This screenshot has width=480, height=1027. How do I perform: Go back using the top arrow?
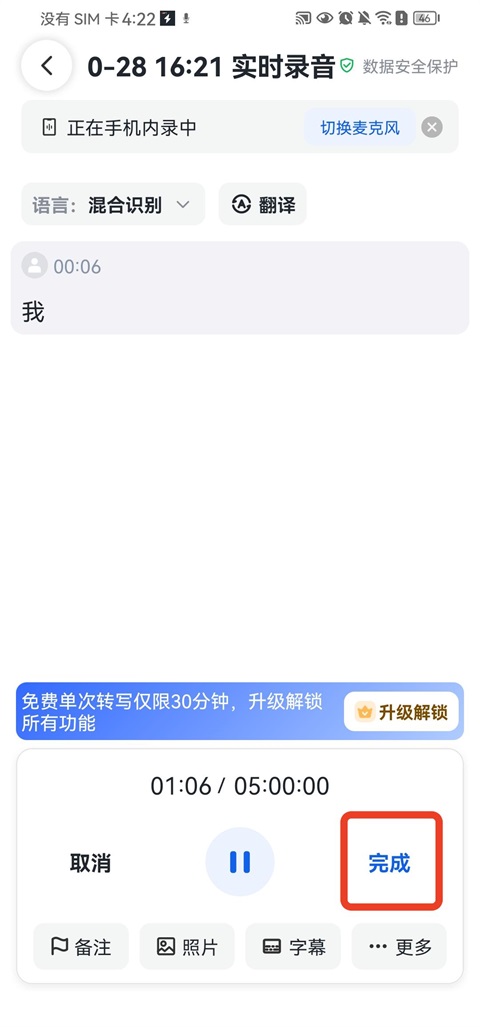click(x=46, y=65)
